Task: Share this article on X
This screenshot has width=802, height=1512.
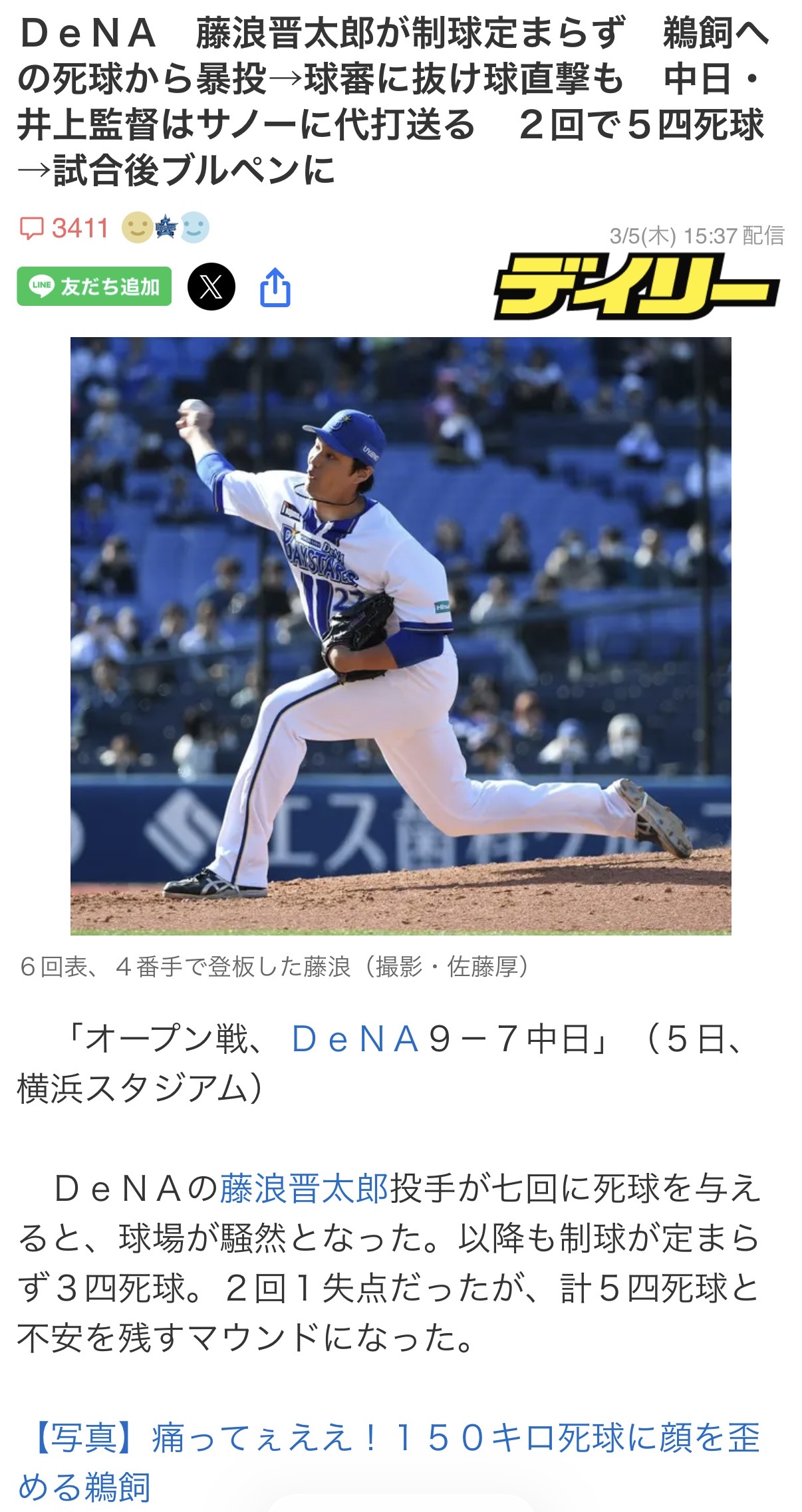Action: tap(211, 287)
